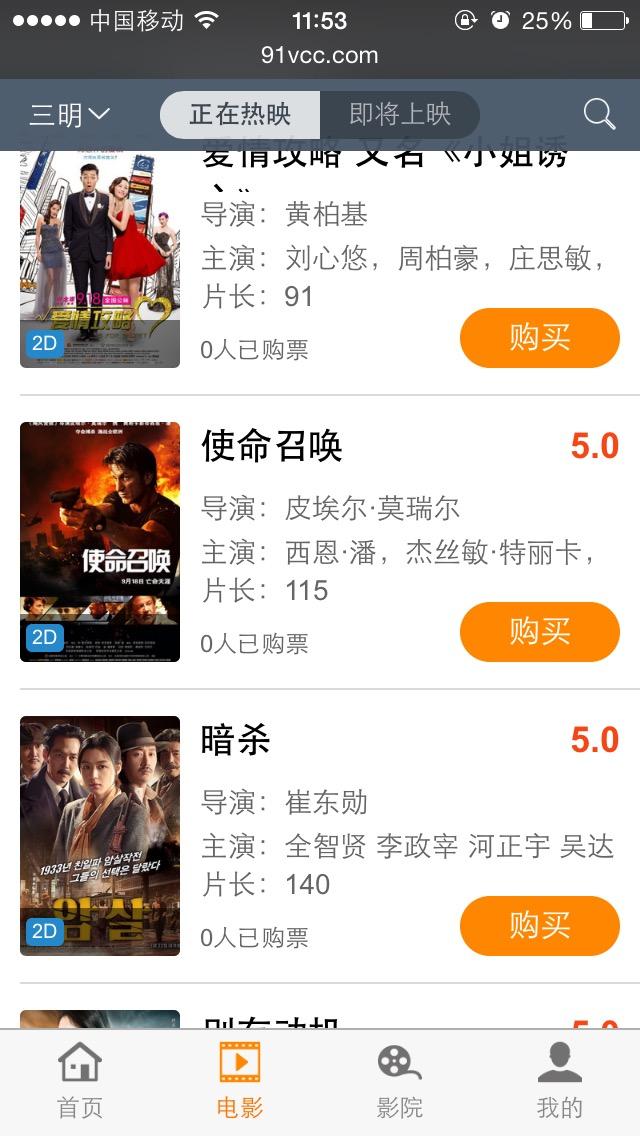The image size is (640, 1136).
Task: Open the search magnifier icon
Action: click(599, 115)
